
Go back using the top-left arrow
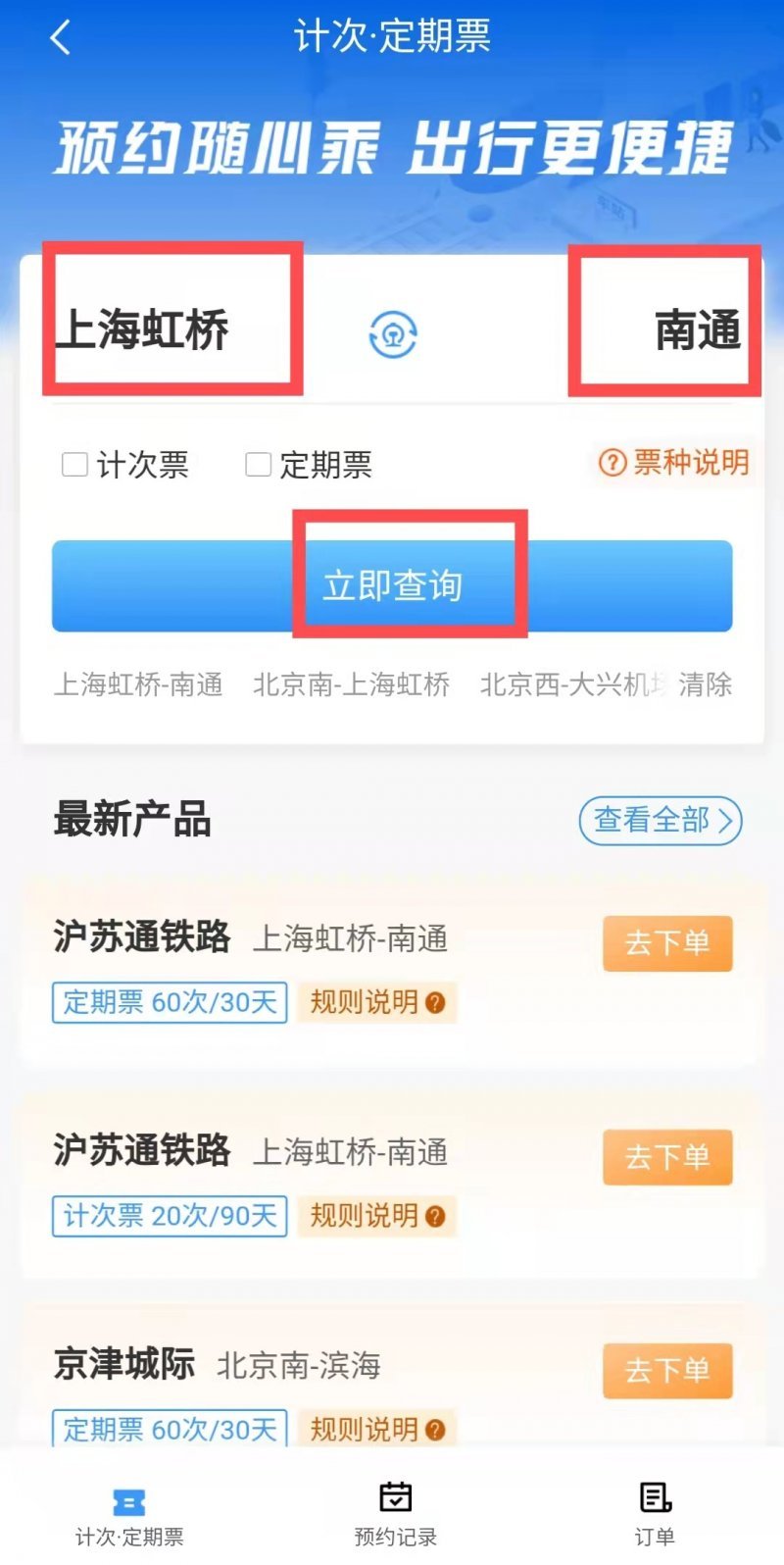tap(61, 39)
